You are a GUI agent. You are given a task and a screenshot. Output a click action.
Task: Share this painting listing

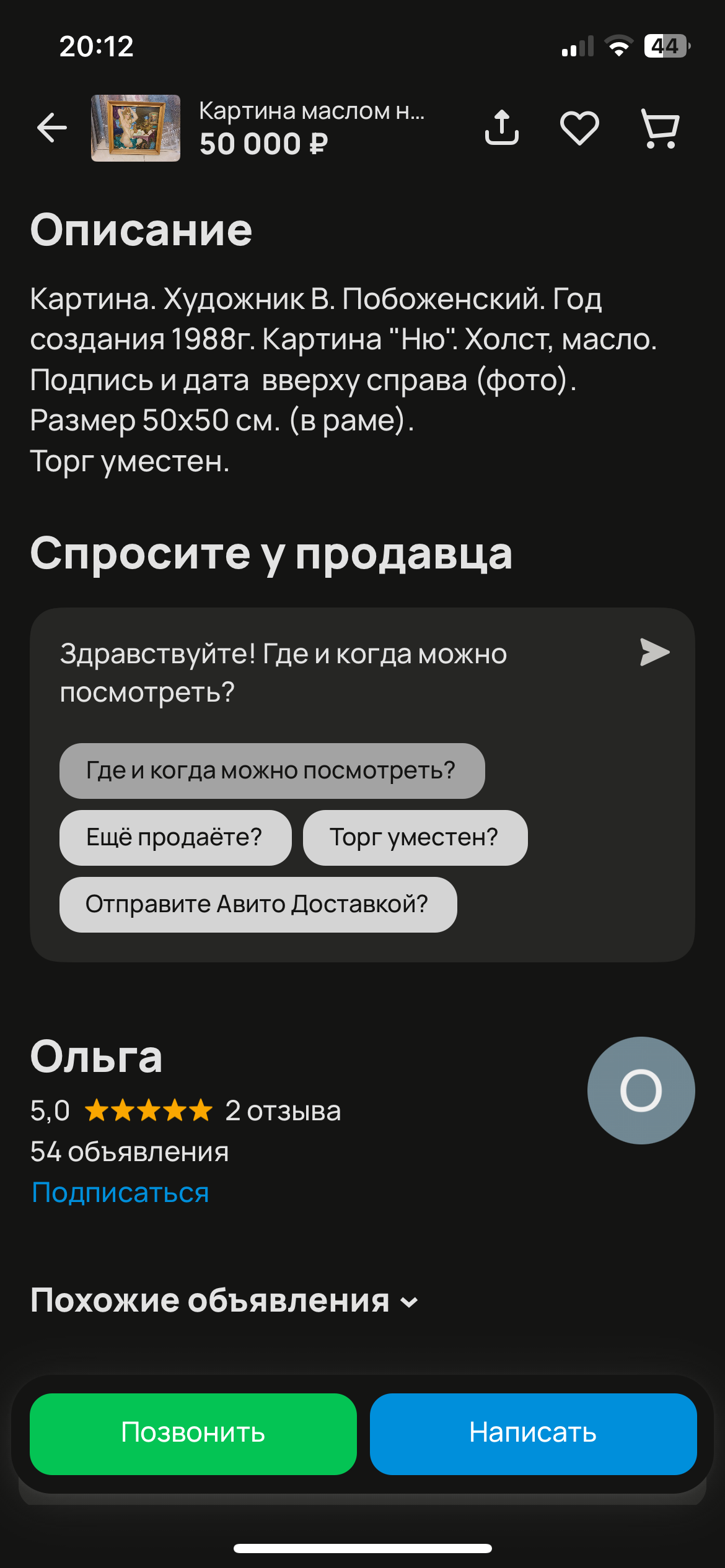click(501, 128)
